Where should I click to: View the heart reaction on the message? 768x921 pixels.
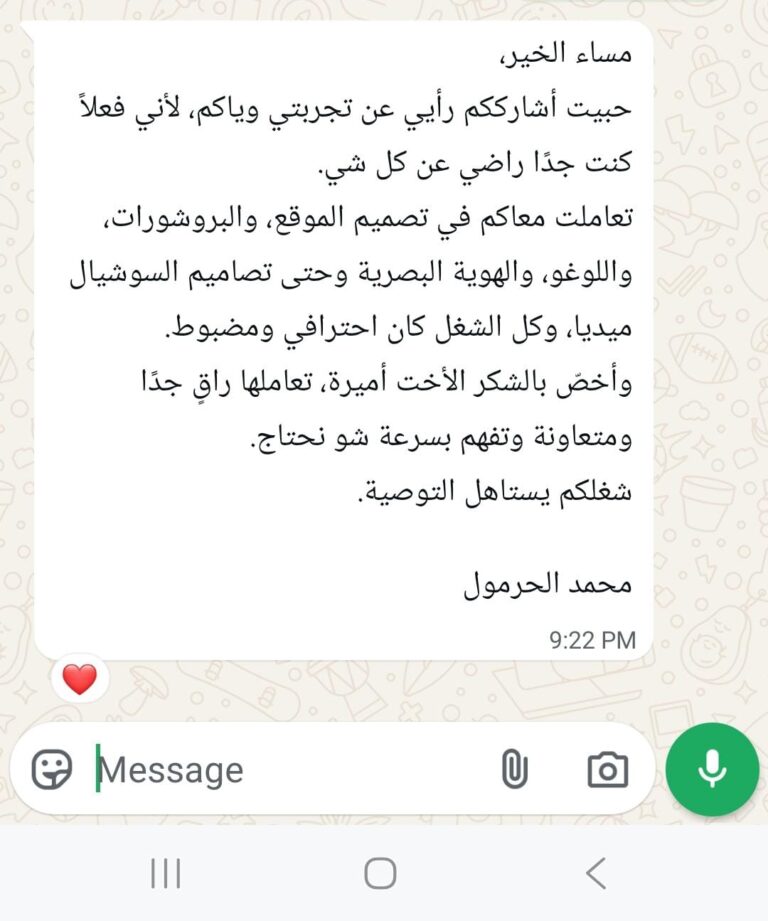click(x=80, y=680)
